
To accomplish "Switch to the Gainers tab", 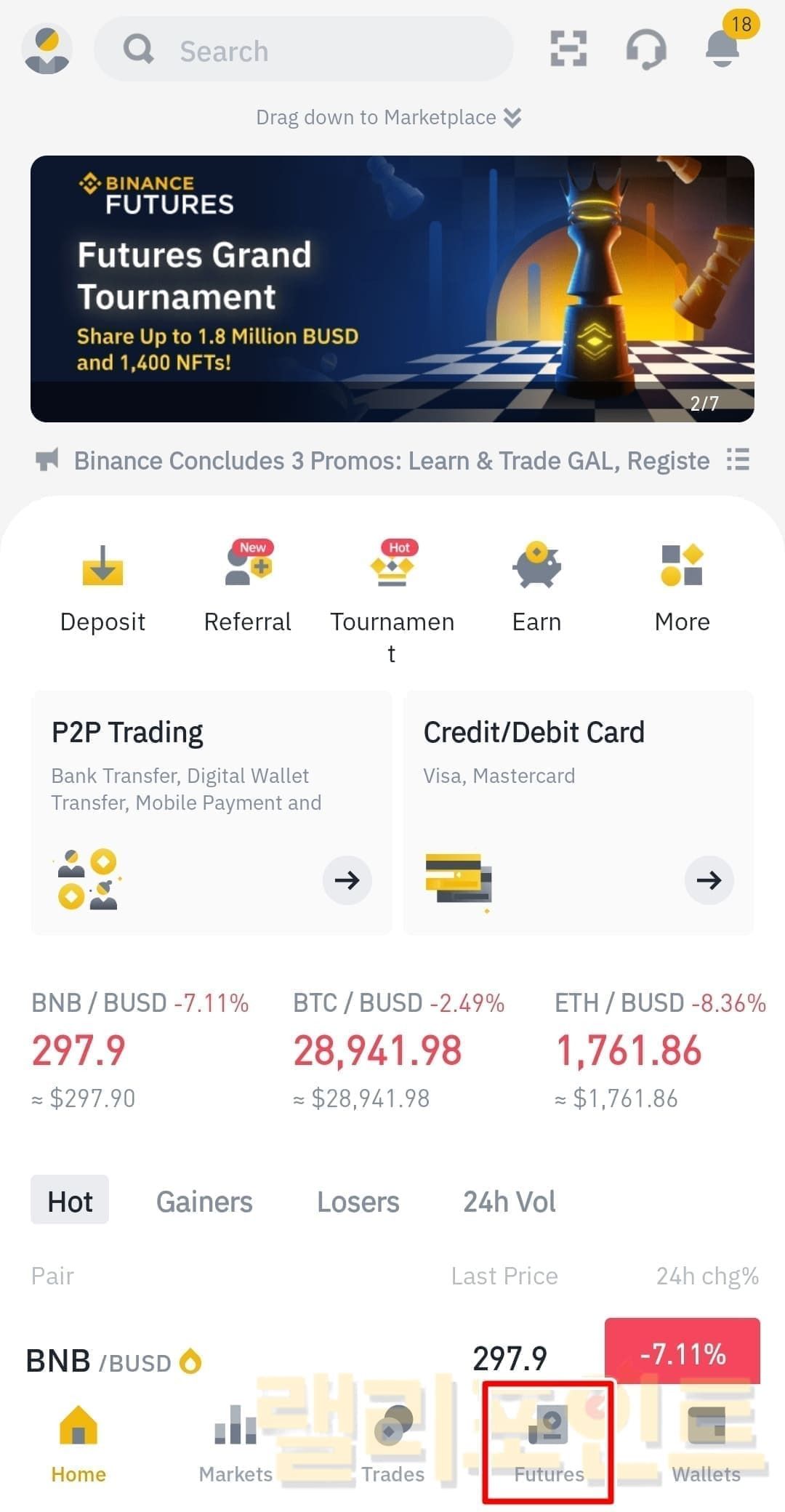I will click(204, 1202).
